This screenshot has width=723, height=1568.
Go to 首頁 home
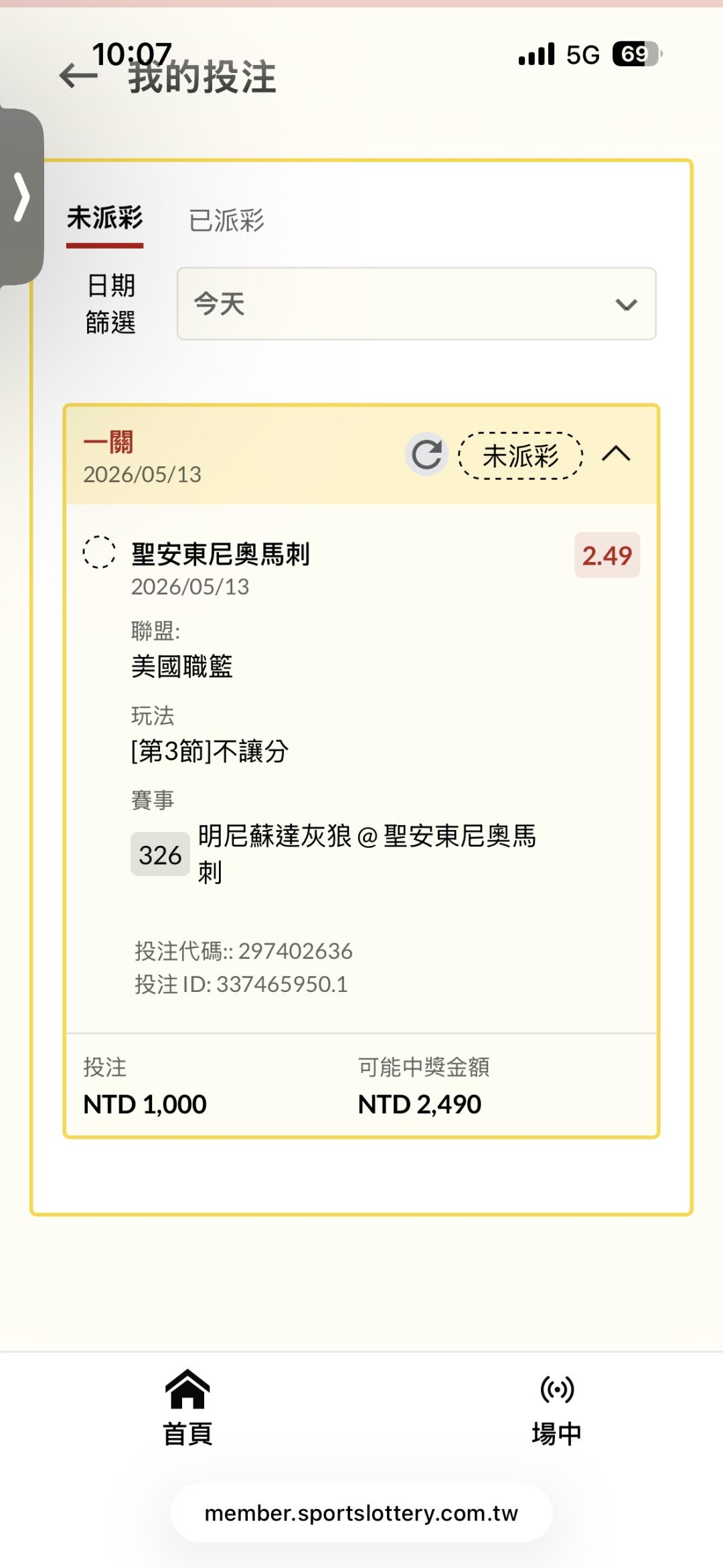187,1407
